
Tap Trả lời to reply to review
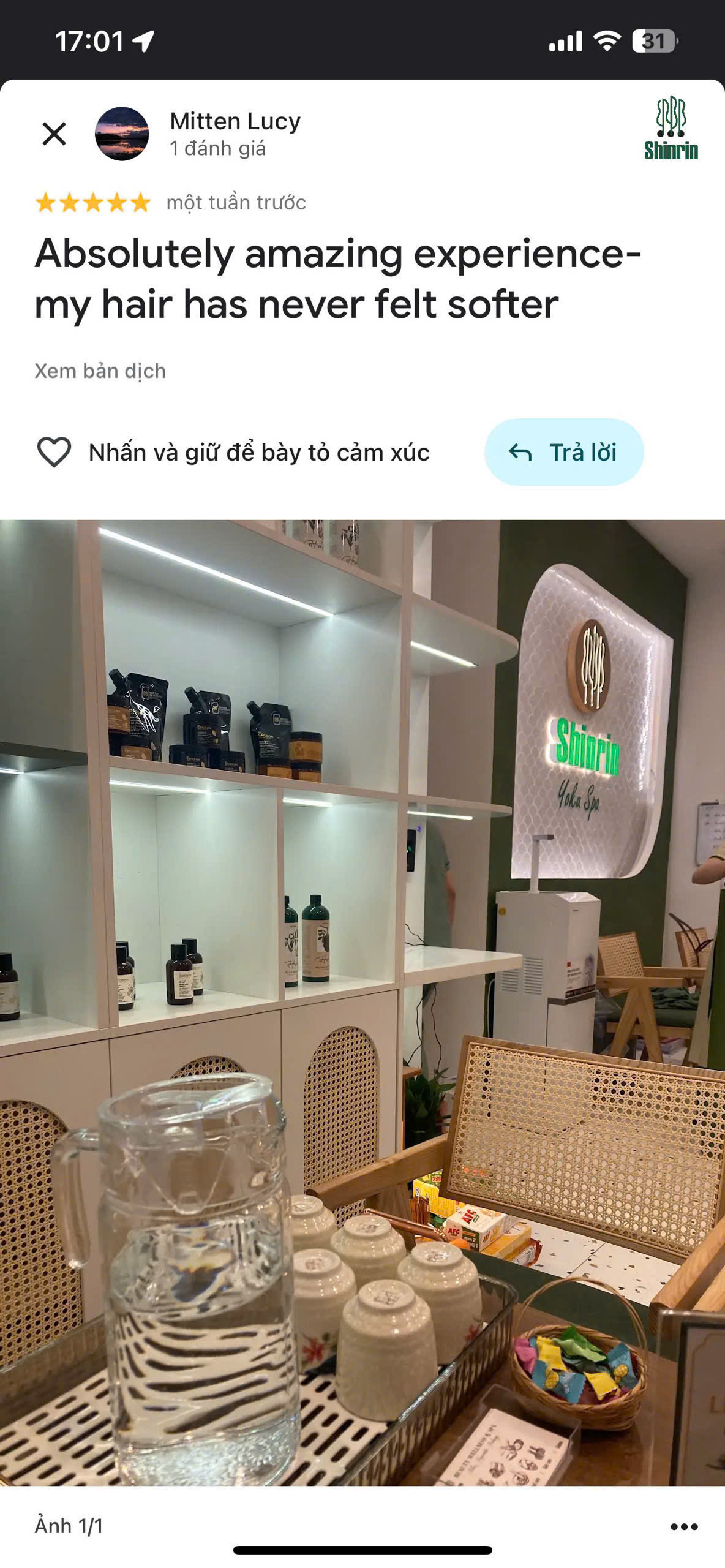click(563, 453)
